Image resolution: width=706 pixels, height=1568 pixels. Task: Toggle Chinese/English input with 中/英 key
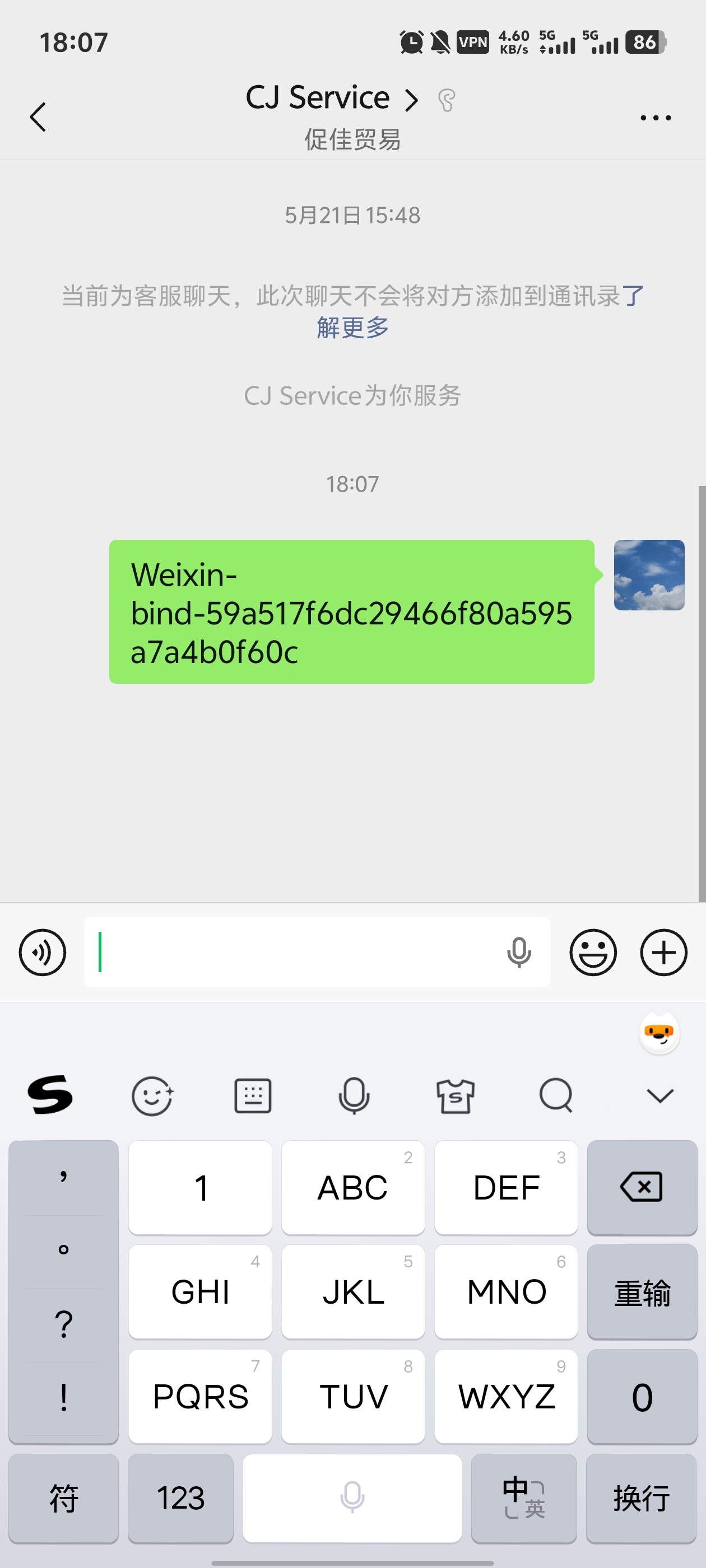(523, 1498)
